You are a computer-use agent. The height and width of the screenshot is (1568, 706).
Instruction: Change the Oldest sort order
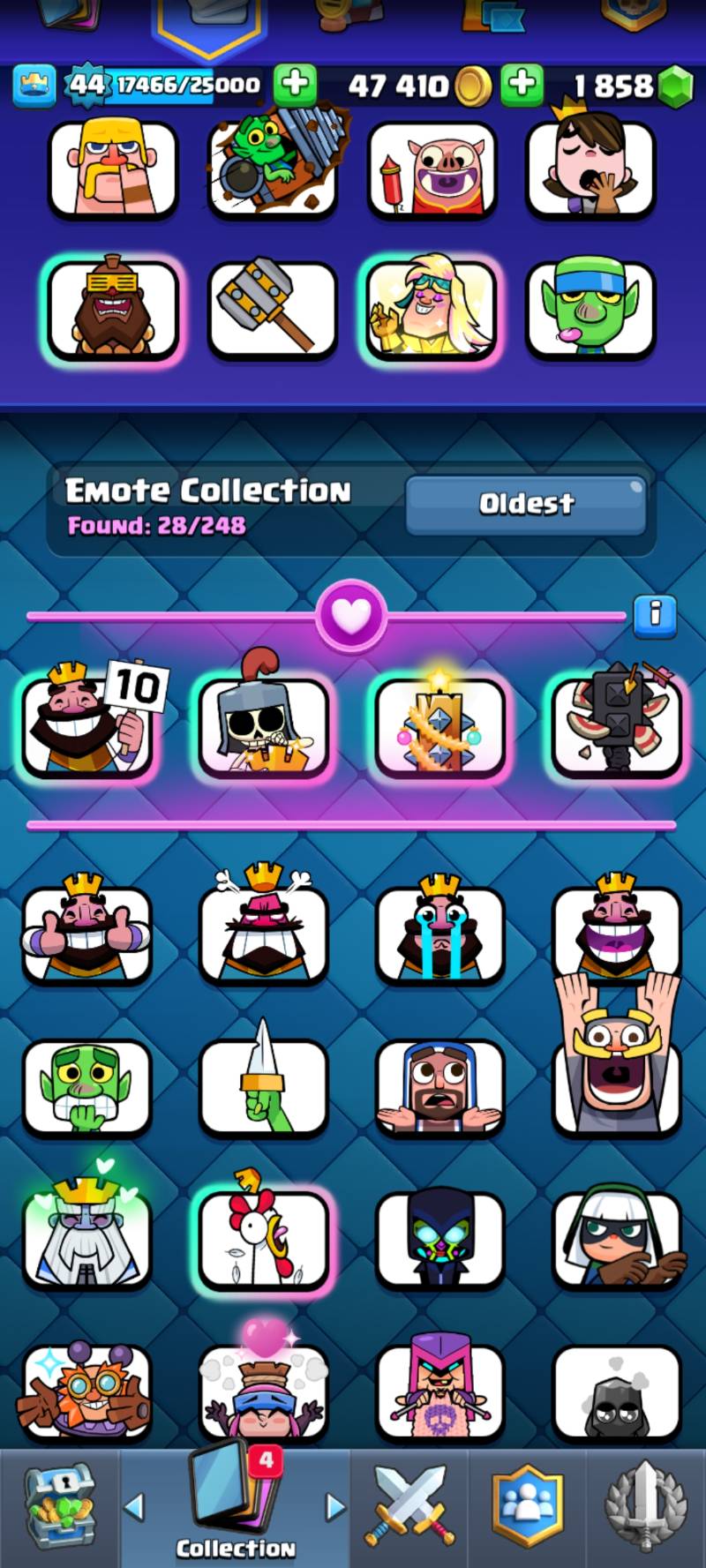point(526,504)
